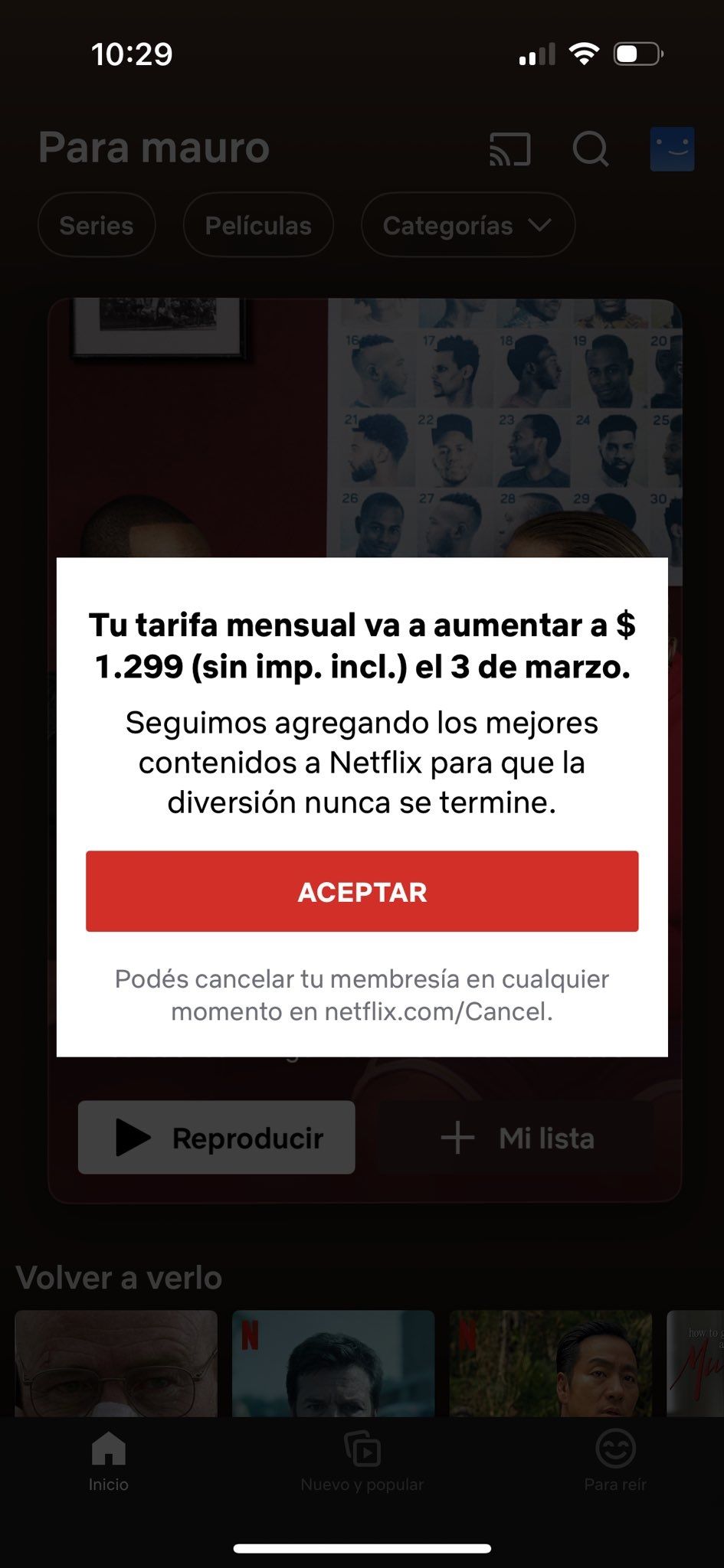Open the blue profile avatar

pyautogui.click(x=672, y=149)
